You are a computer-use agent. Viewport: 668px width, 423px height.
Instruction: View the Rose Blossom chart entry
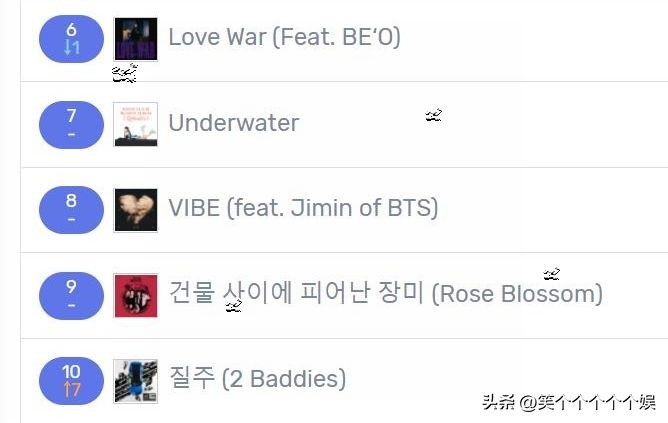click(x=385, y=294)
